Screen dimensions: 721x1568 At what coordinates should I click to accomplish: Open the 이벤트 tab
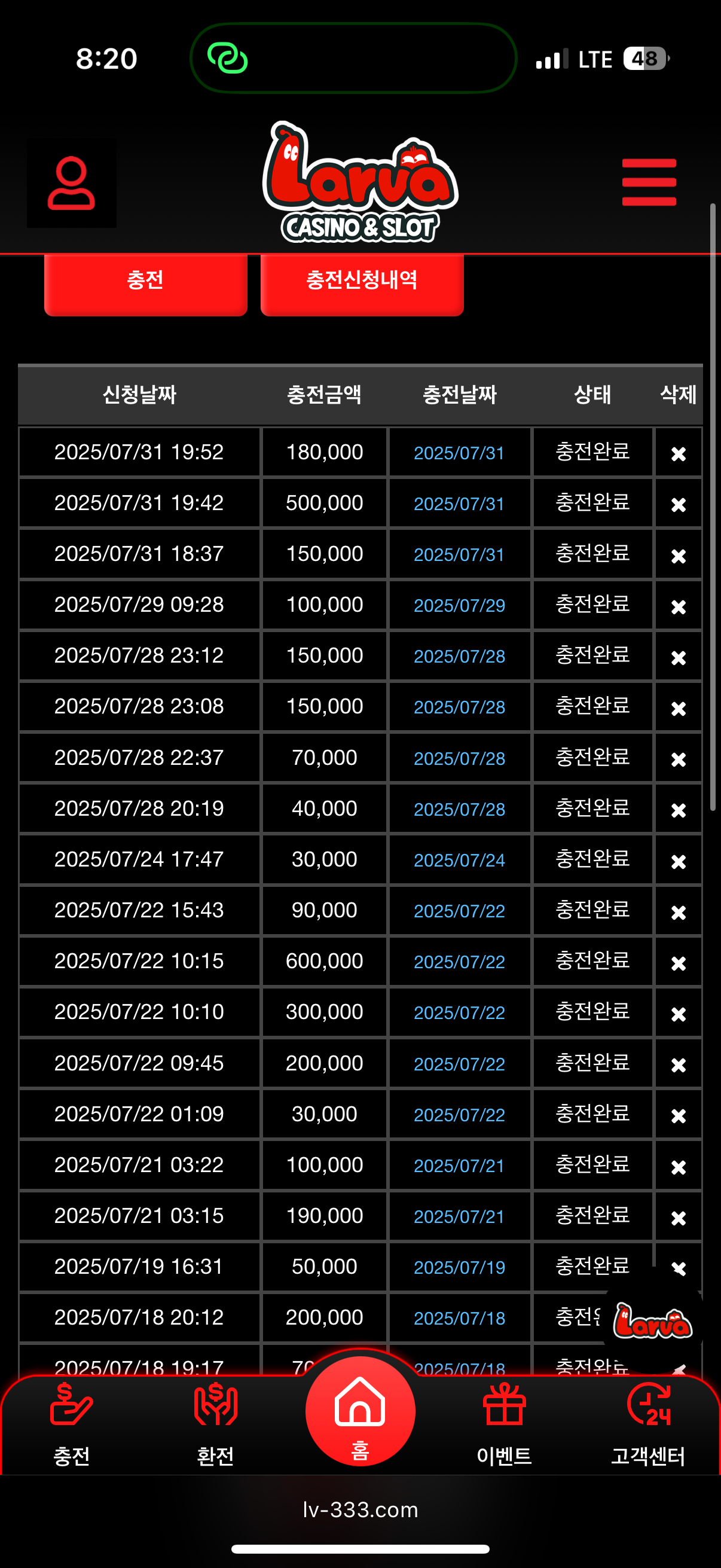click(504, 1423)
